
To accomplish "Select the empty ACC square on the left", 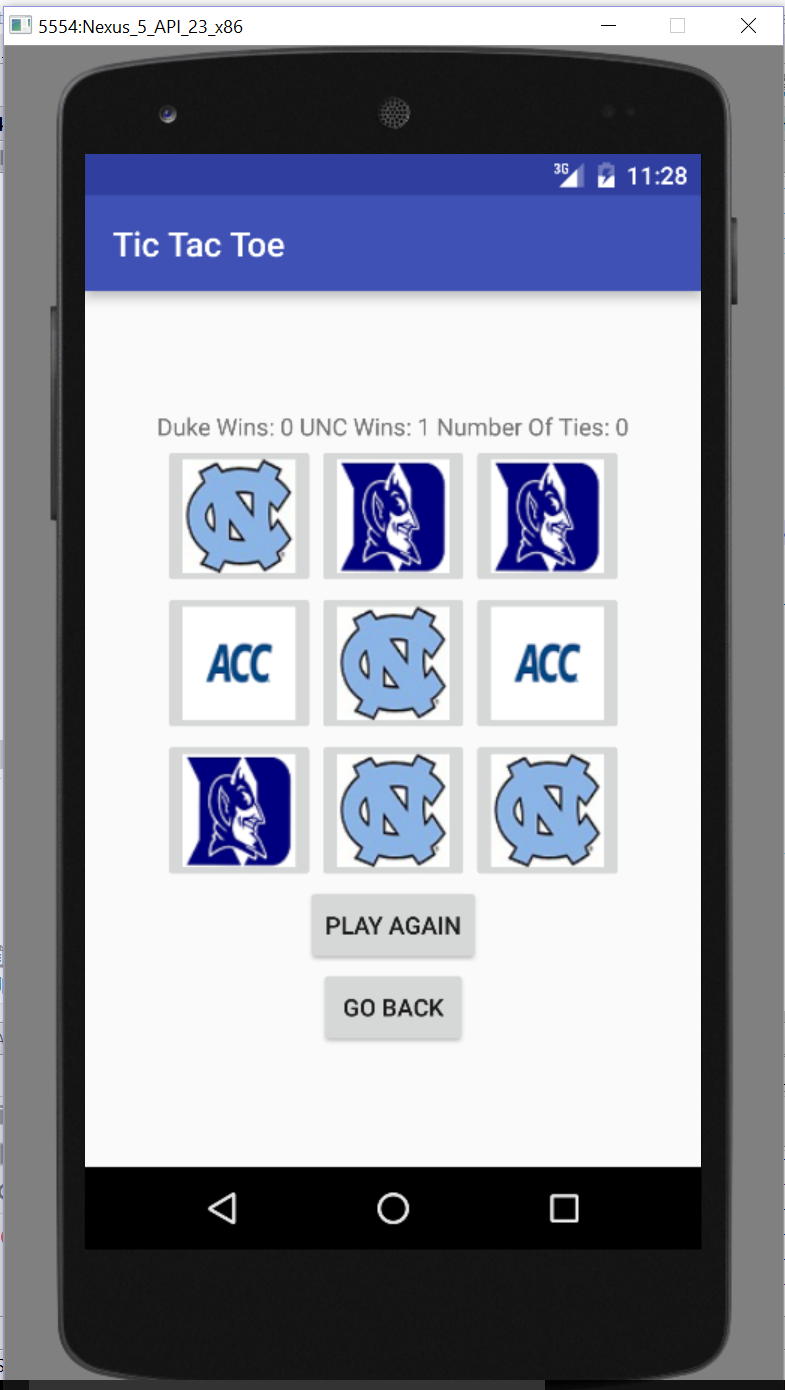I will tap(239, 663).
